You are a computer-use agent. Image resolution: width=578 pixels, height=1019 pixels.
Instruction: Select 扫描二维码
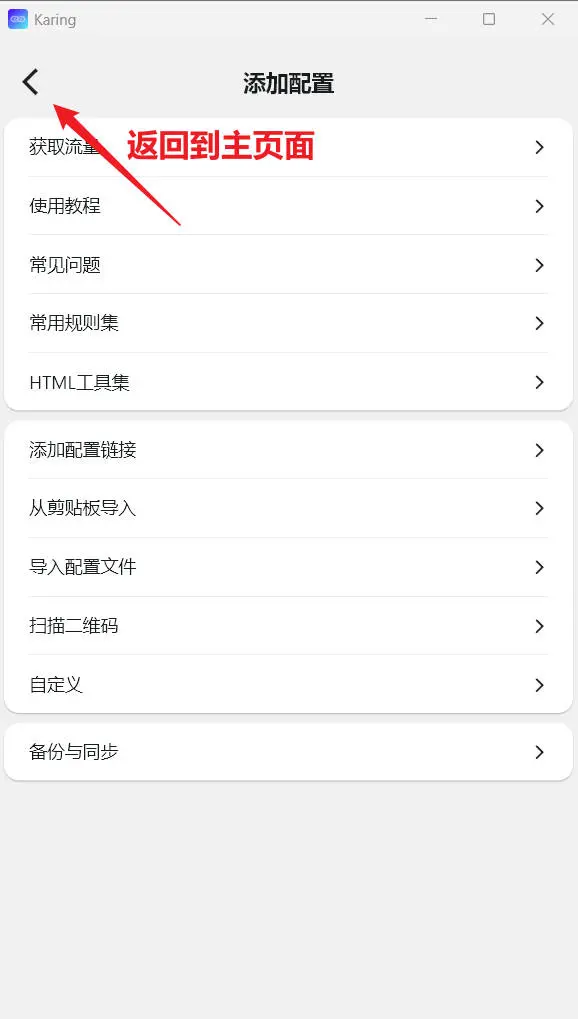coord(288,626)
